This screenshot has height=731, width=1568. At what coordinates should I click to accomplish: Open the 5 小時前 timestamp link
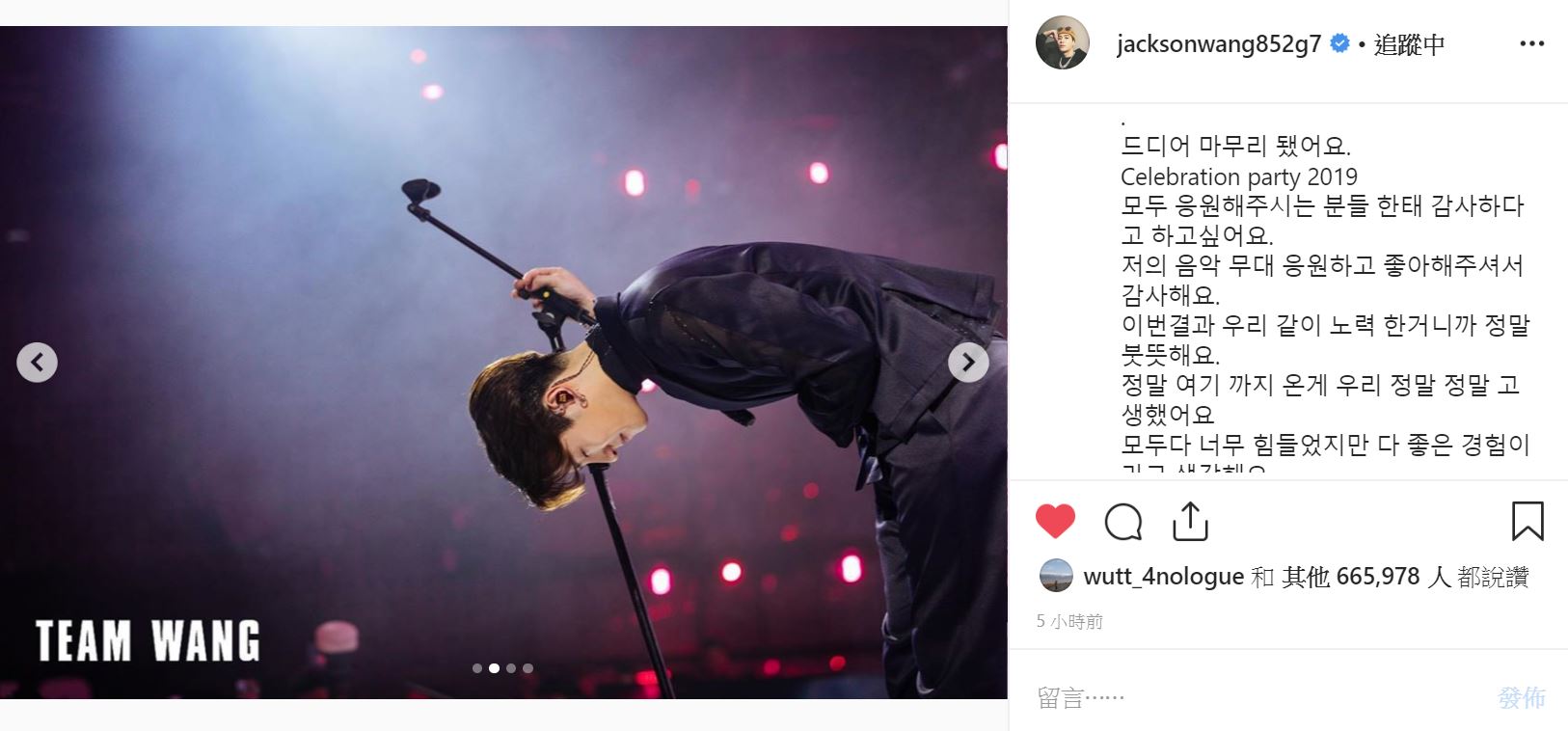[1069, 622]
